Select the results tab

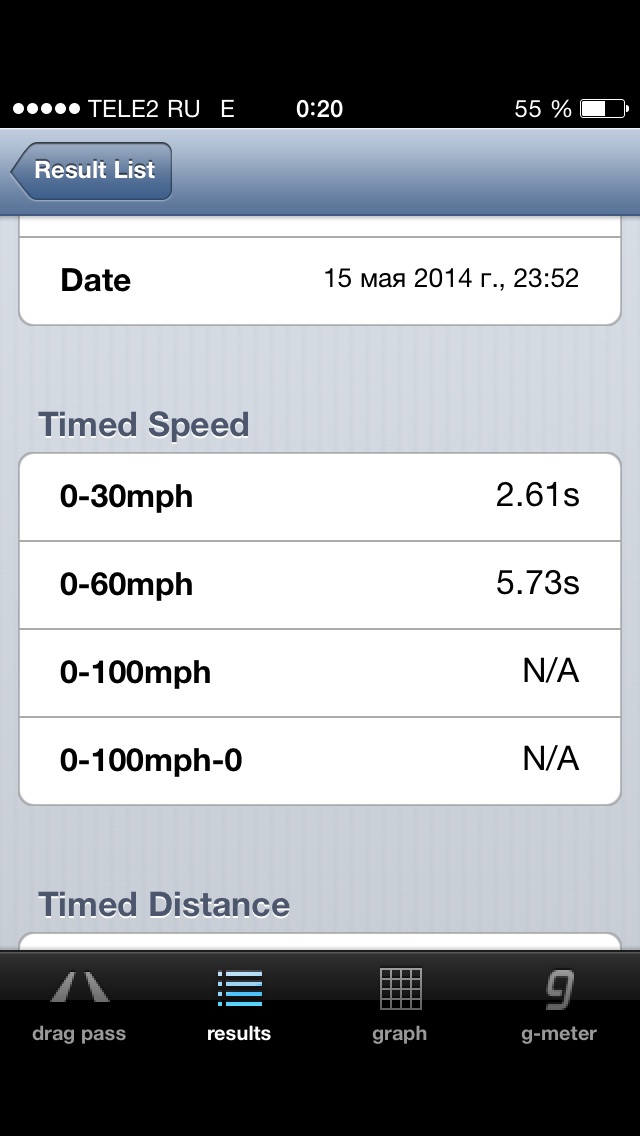point(239,1005)
